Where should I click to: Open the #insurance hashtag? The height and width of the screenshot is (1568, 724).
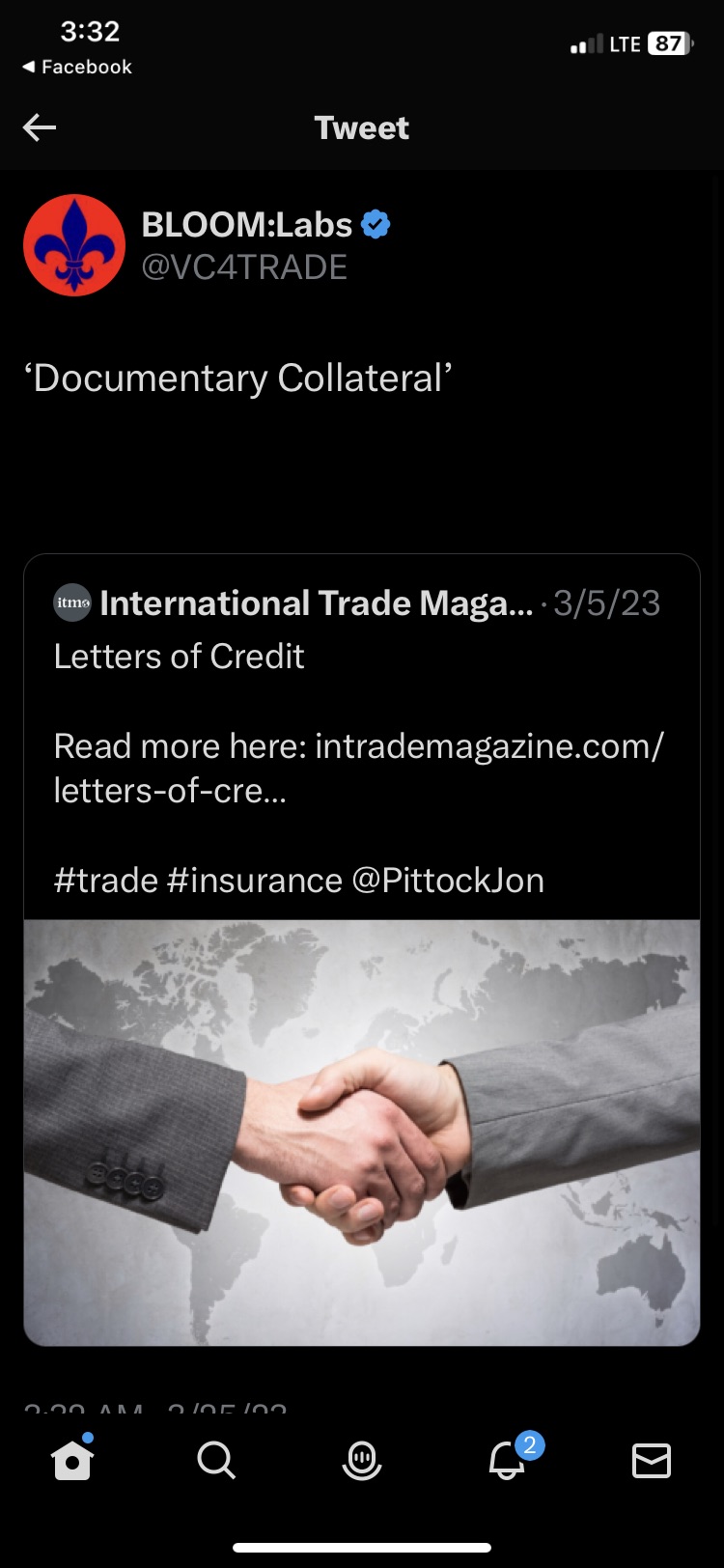[255, 881]
